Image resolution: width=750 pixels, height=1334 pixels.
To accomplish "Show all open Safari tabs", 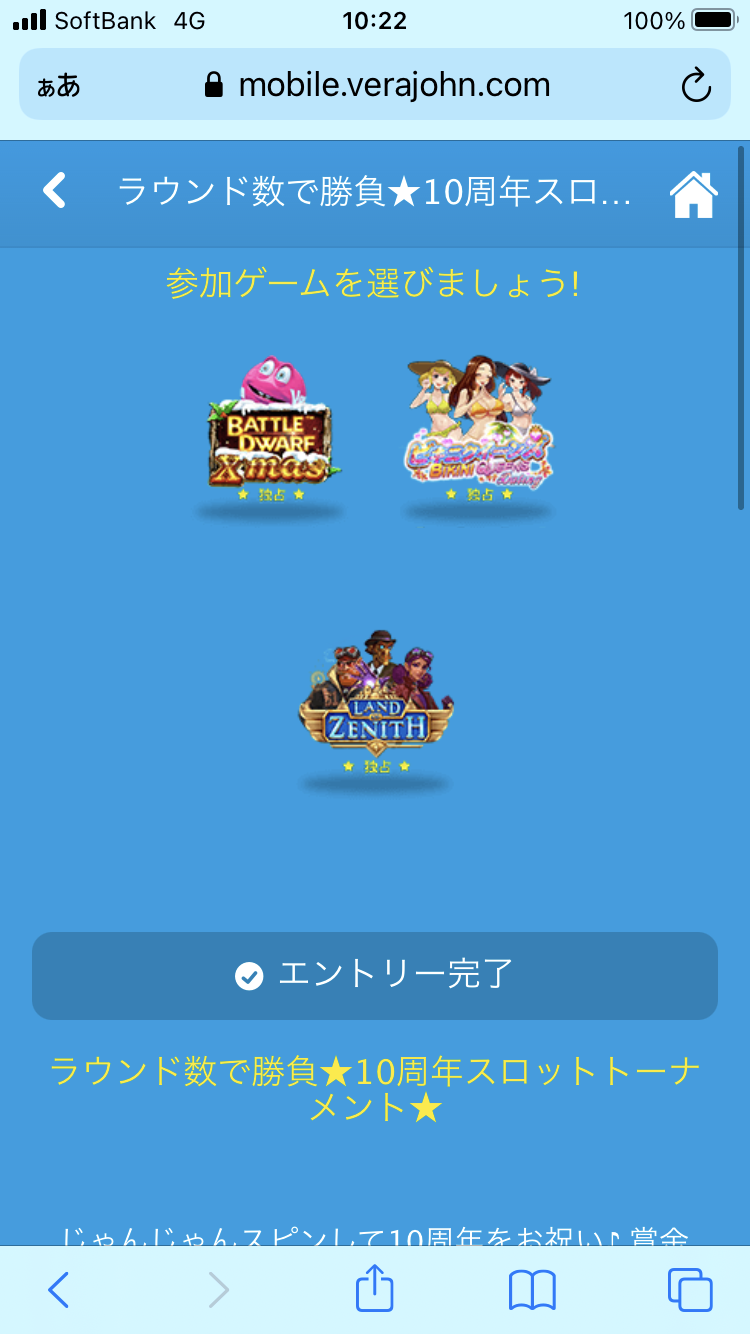I will click(x=690, y=1290).
